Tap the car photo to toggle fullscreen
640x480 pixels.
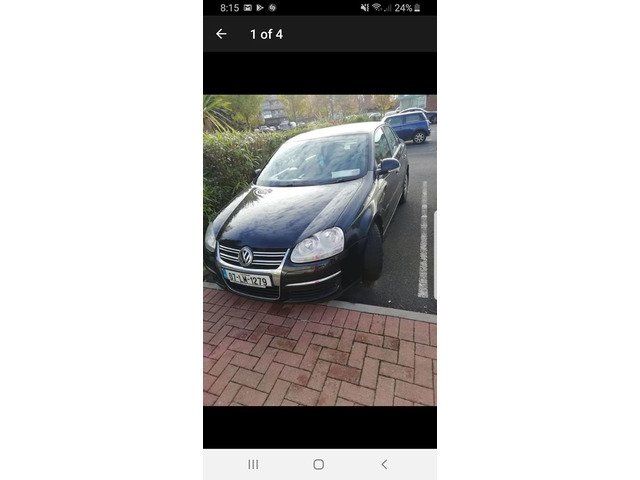pyautogui.click(x=320, y=250)
